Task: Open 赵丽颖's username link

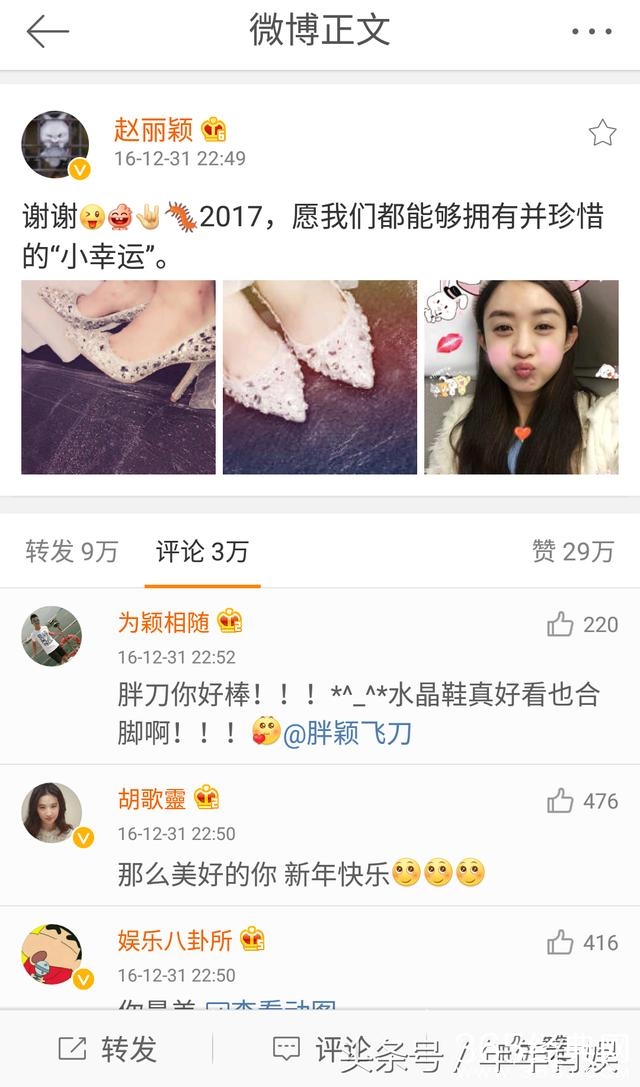Action: 153,130
